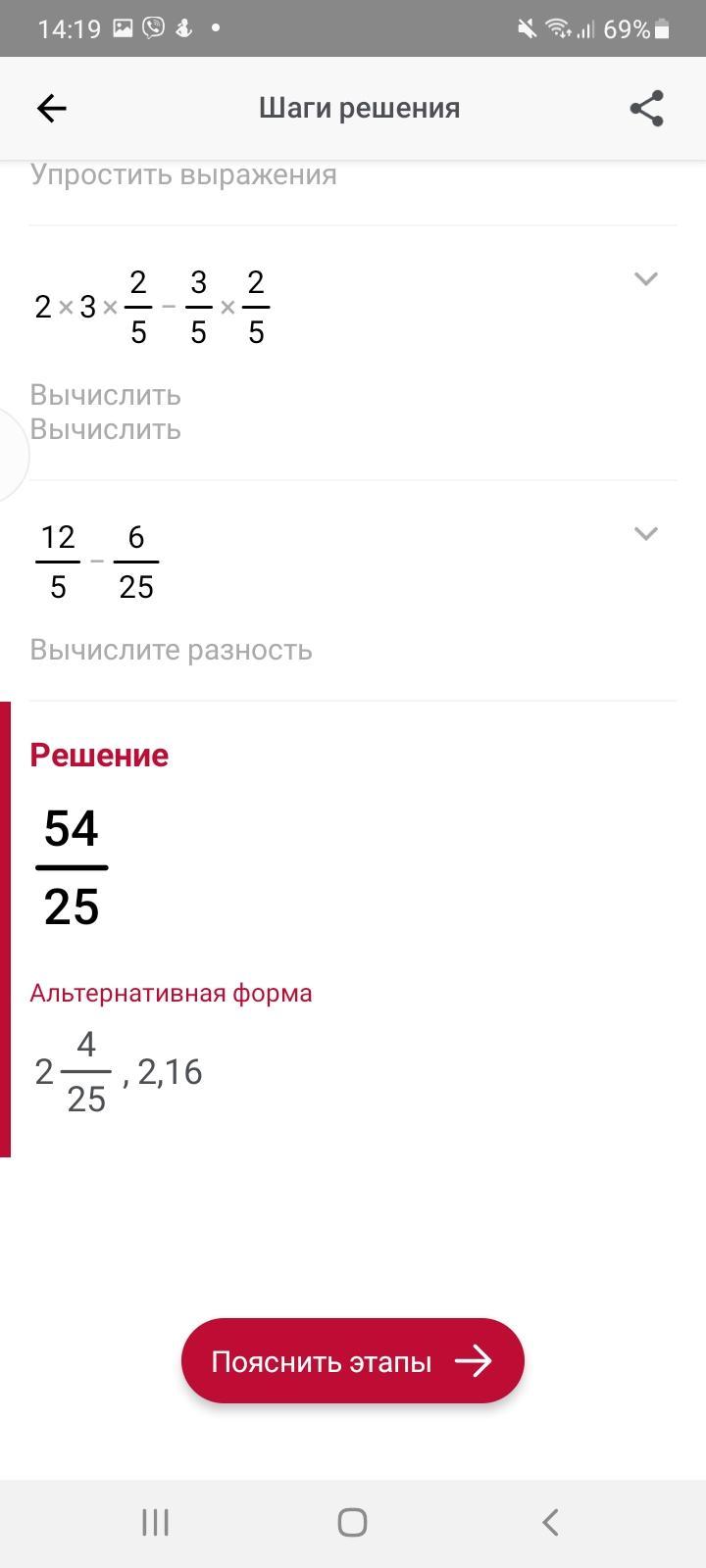Tap the Пояснить этапы button
The image size is (706, 1568).
pyautogui.click(x=353, y=1361)
